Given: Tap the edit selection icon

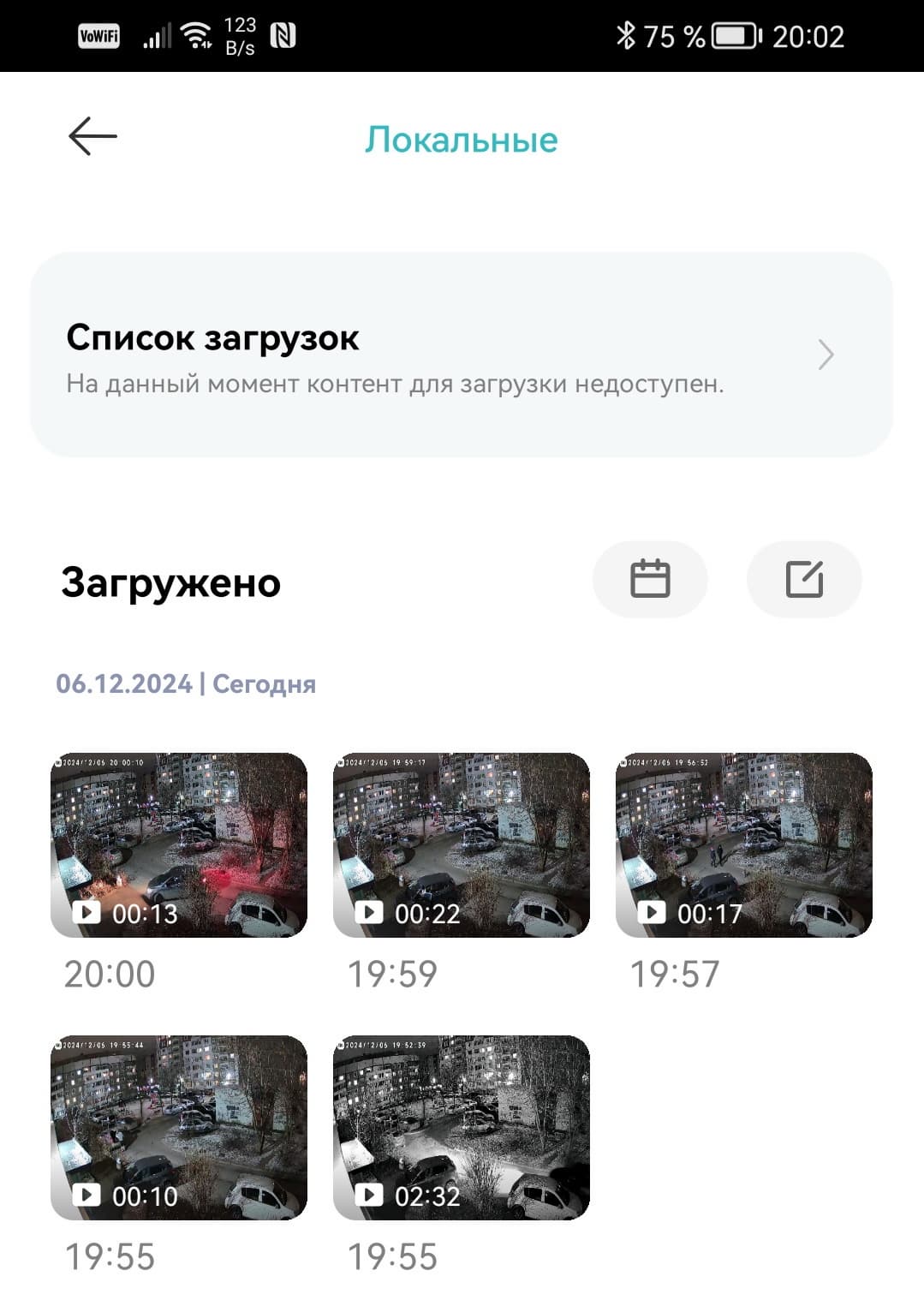Looking at the screenshot, I should tap(804, 579).
